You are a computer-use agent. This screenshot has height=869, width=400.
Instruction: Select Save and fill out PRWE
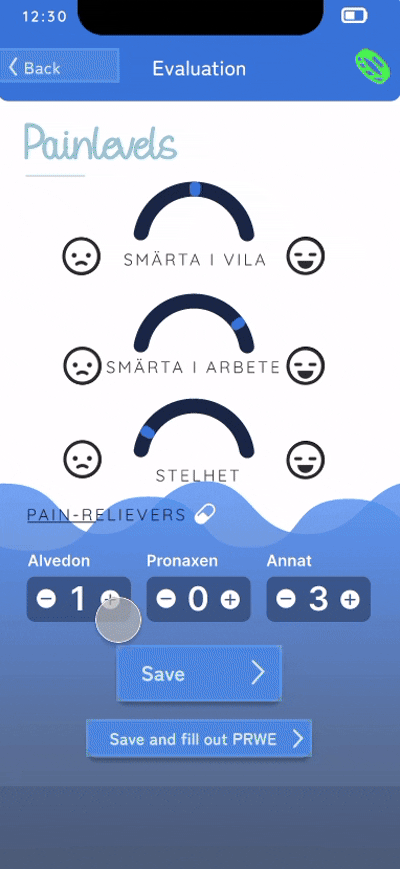click(199, 738)
